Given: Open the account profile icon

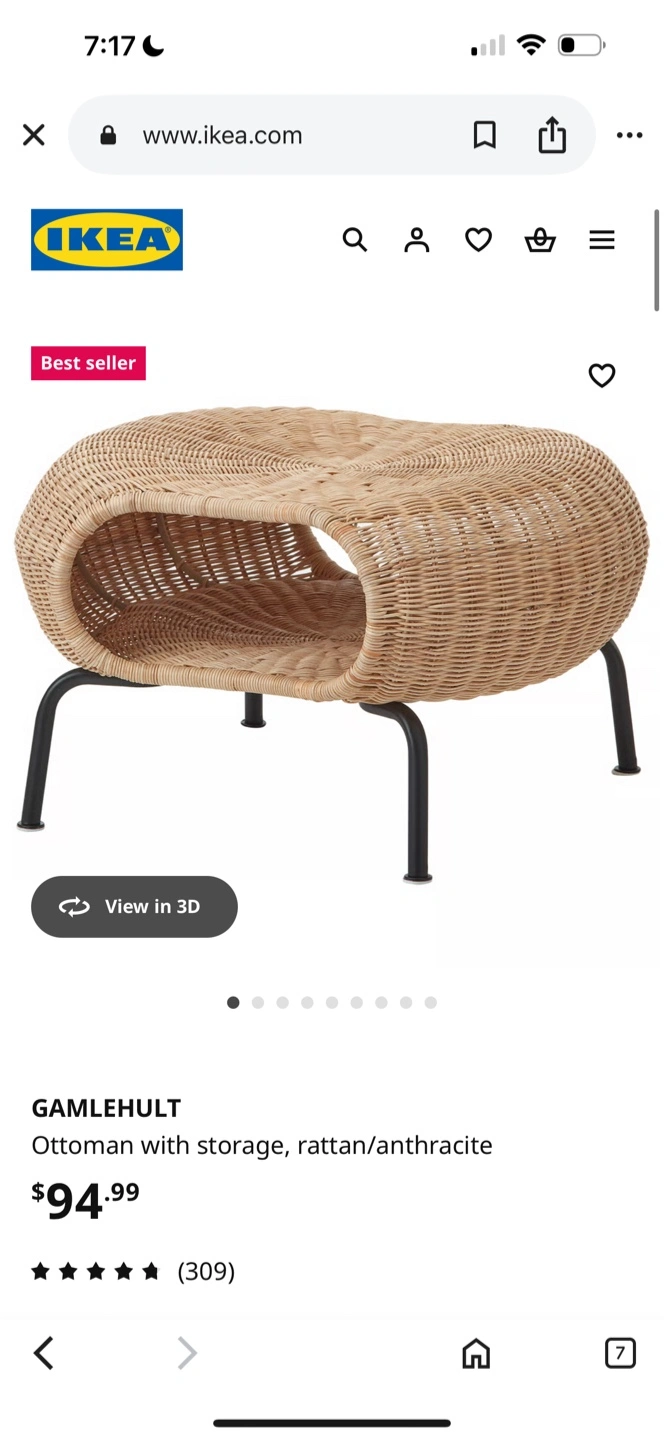Looking at the screenshot, I should coord(416,240).
